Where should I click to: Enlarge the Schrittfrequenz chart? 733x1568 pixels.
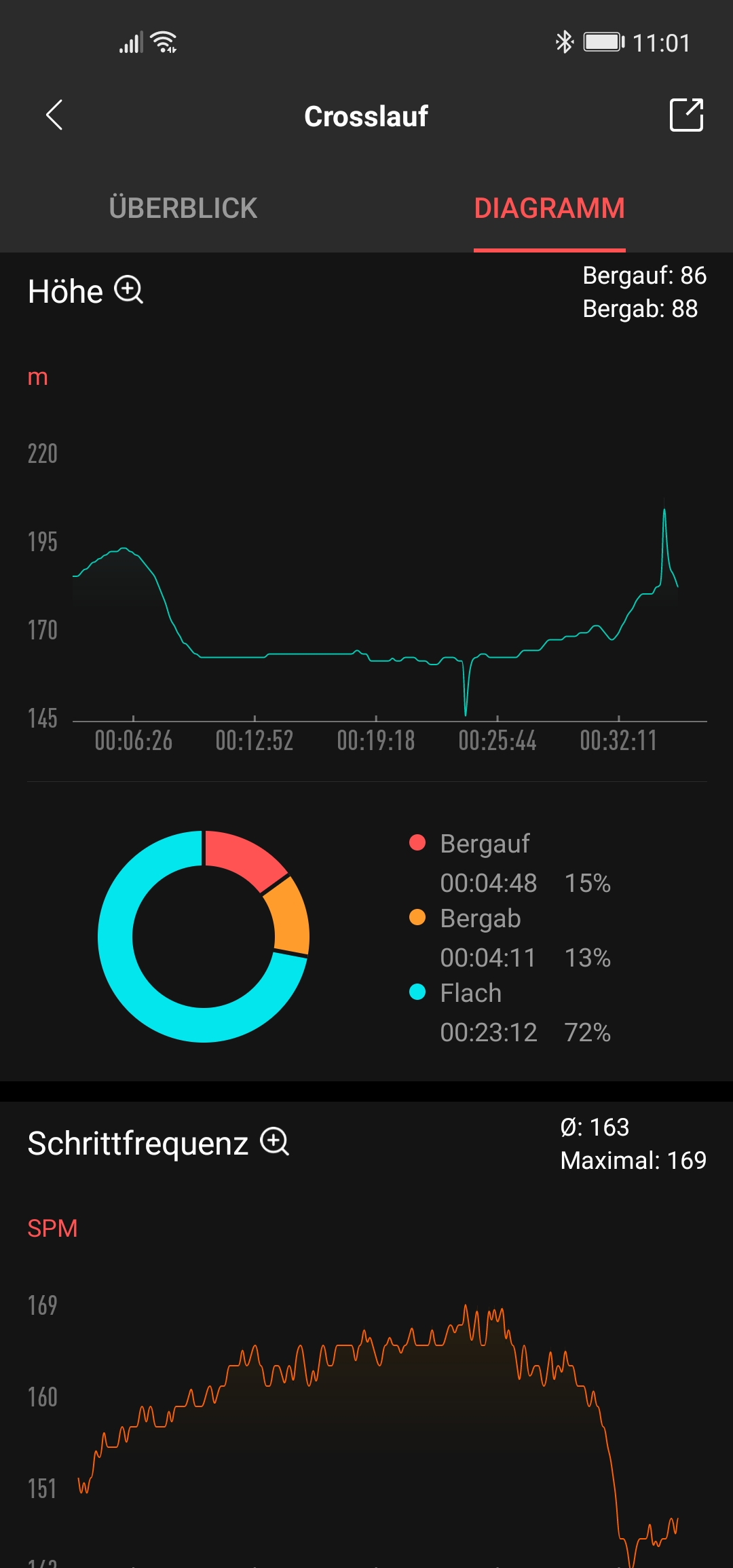click(x=275, y=1142)
